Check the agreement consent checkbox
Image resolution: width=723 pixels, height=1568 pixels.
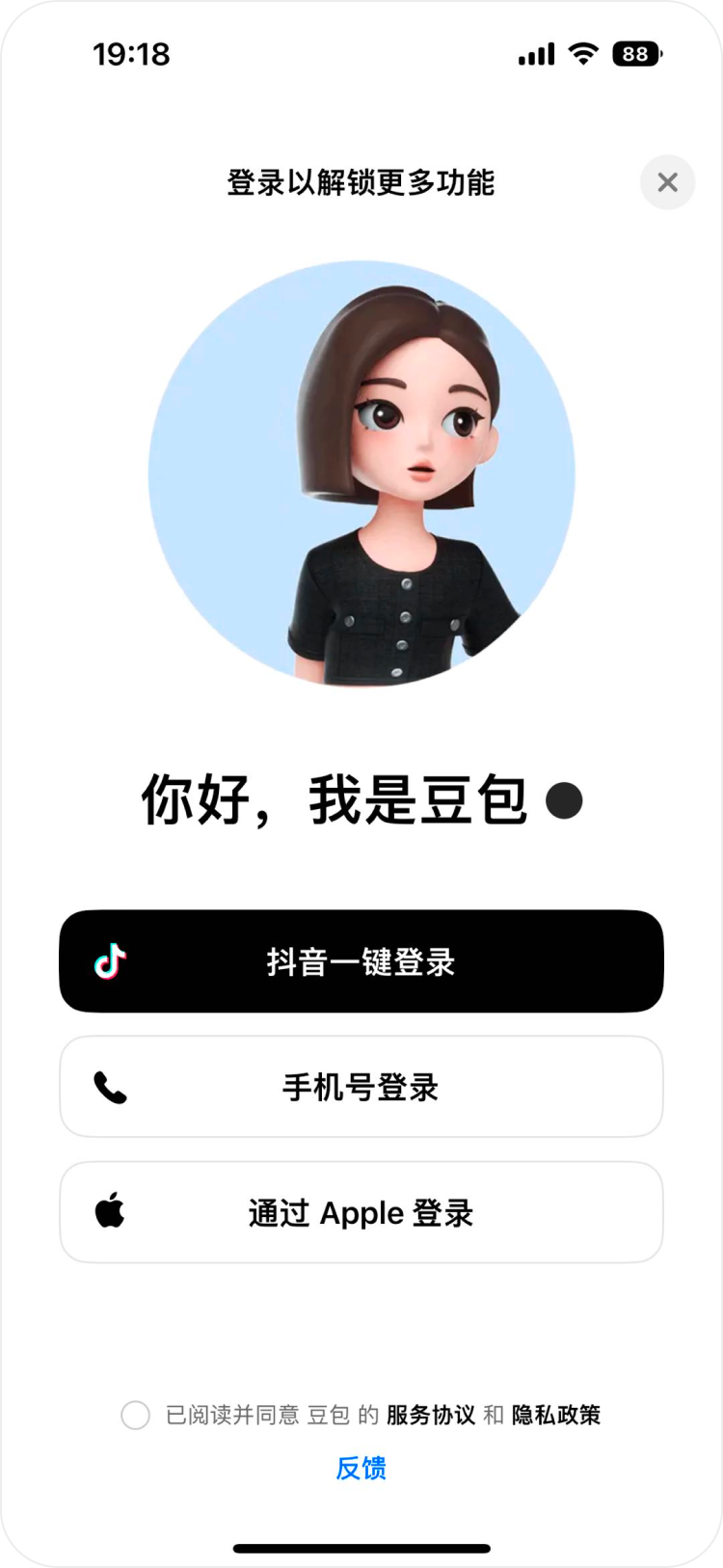(135, 1415)
